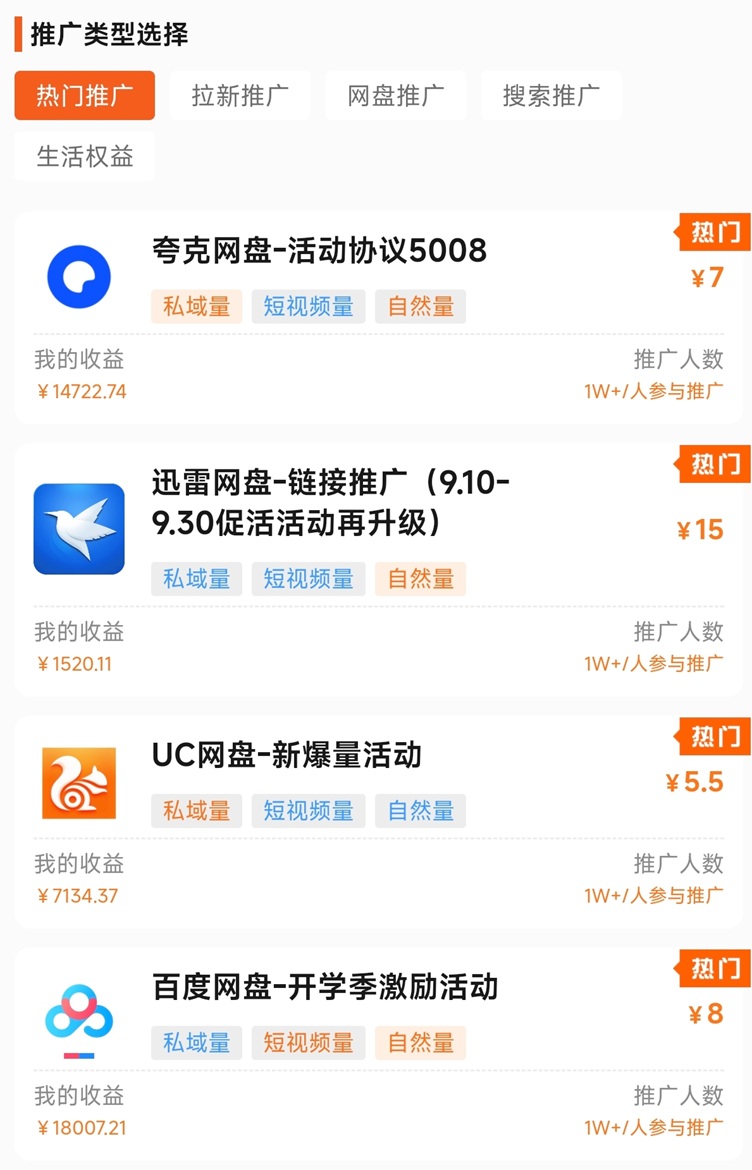The image size is (752, 1170).
Task: Switch to the 拉新推广 tab
Action: pos(240,96)
